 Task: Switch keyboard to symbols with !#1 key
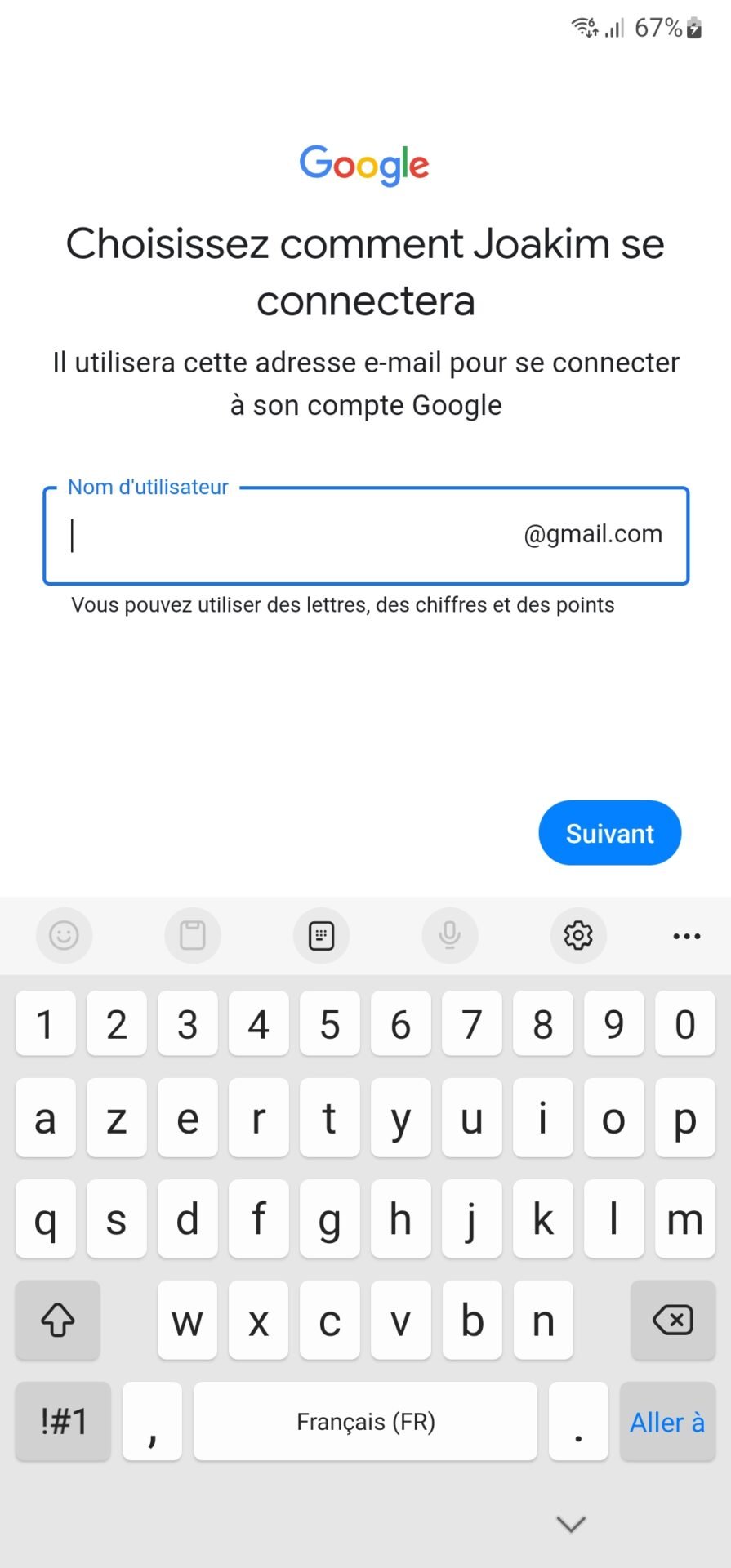click(x=63, y=1421)
